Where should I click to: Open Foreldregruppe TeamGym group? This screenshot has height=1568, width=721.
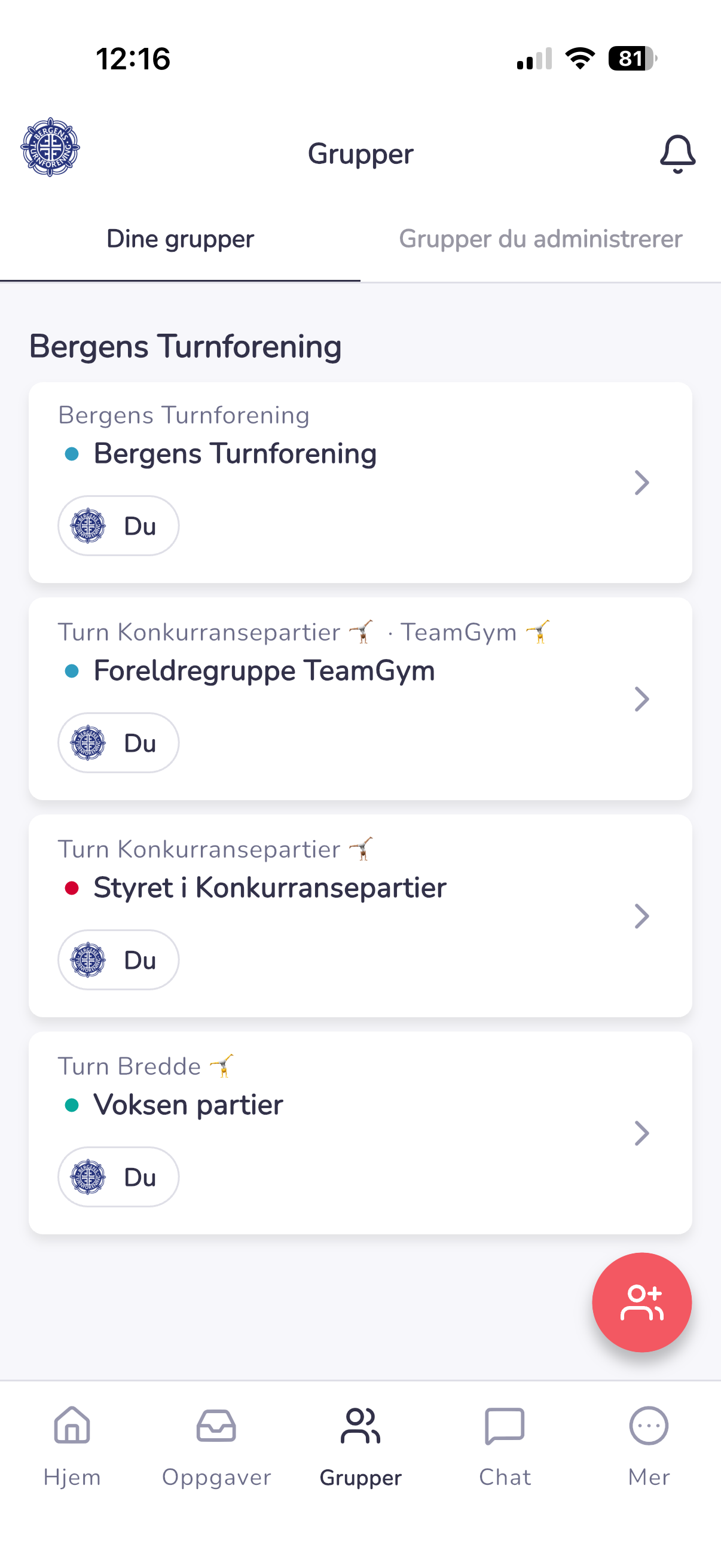click(360, 698)
